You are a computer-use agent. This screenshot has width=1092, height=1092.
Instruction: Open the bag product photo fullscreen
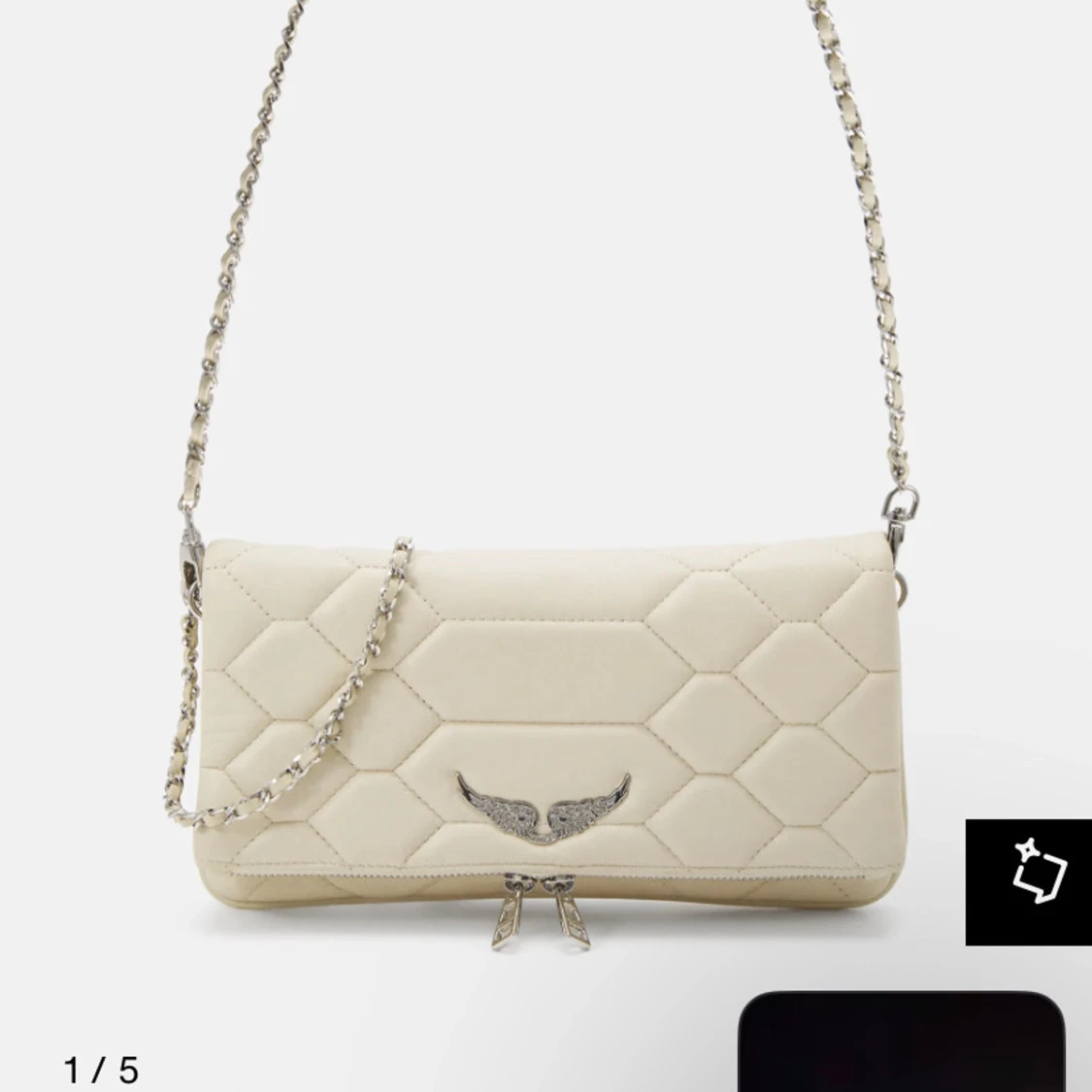pos(544,679)
